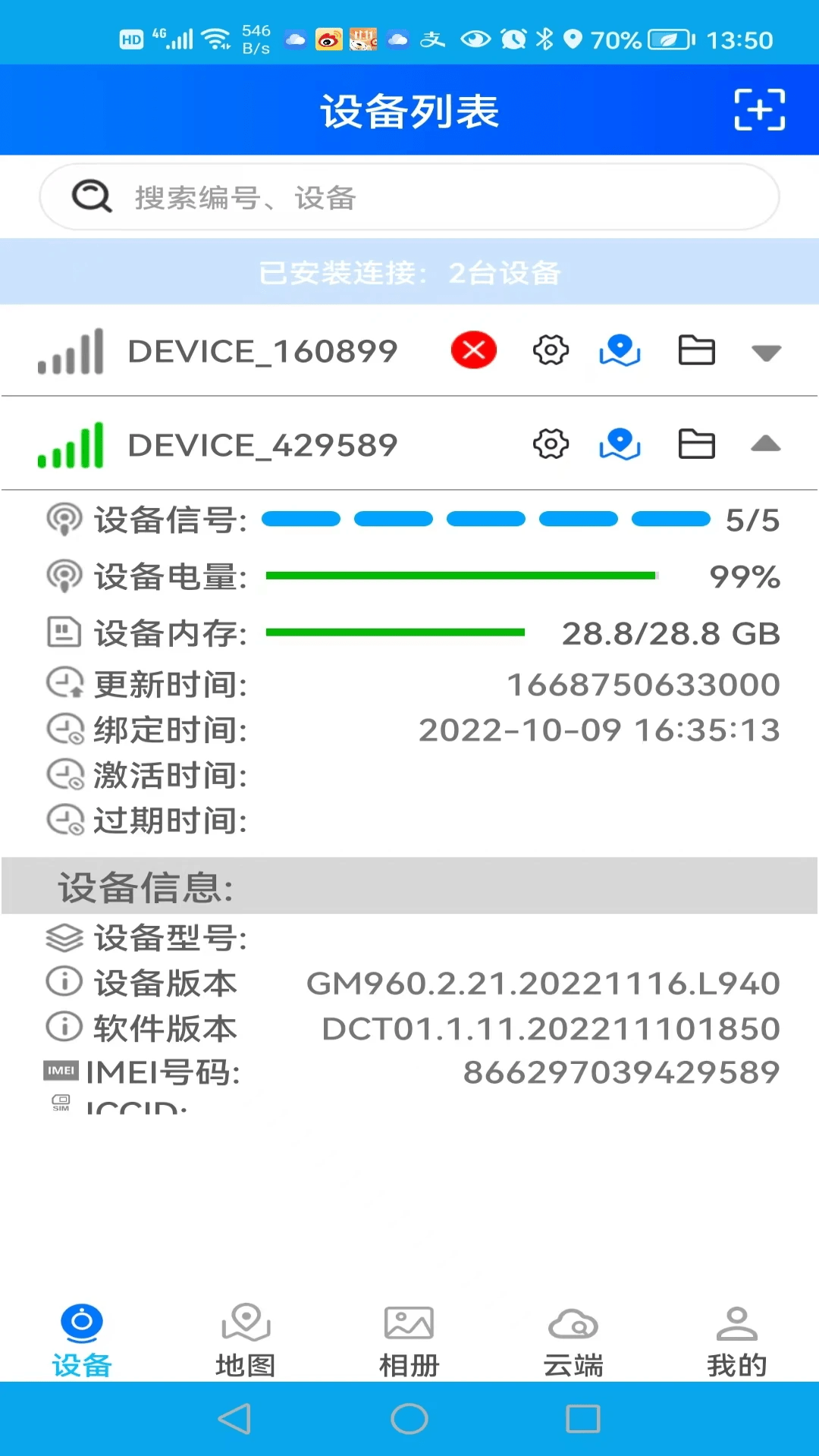Screen dimensions: 819x1456
Task: Select the 设备 tab
Action: pyautogui.click(x=82, y=1341)
